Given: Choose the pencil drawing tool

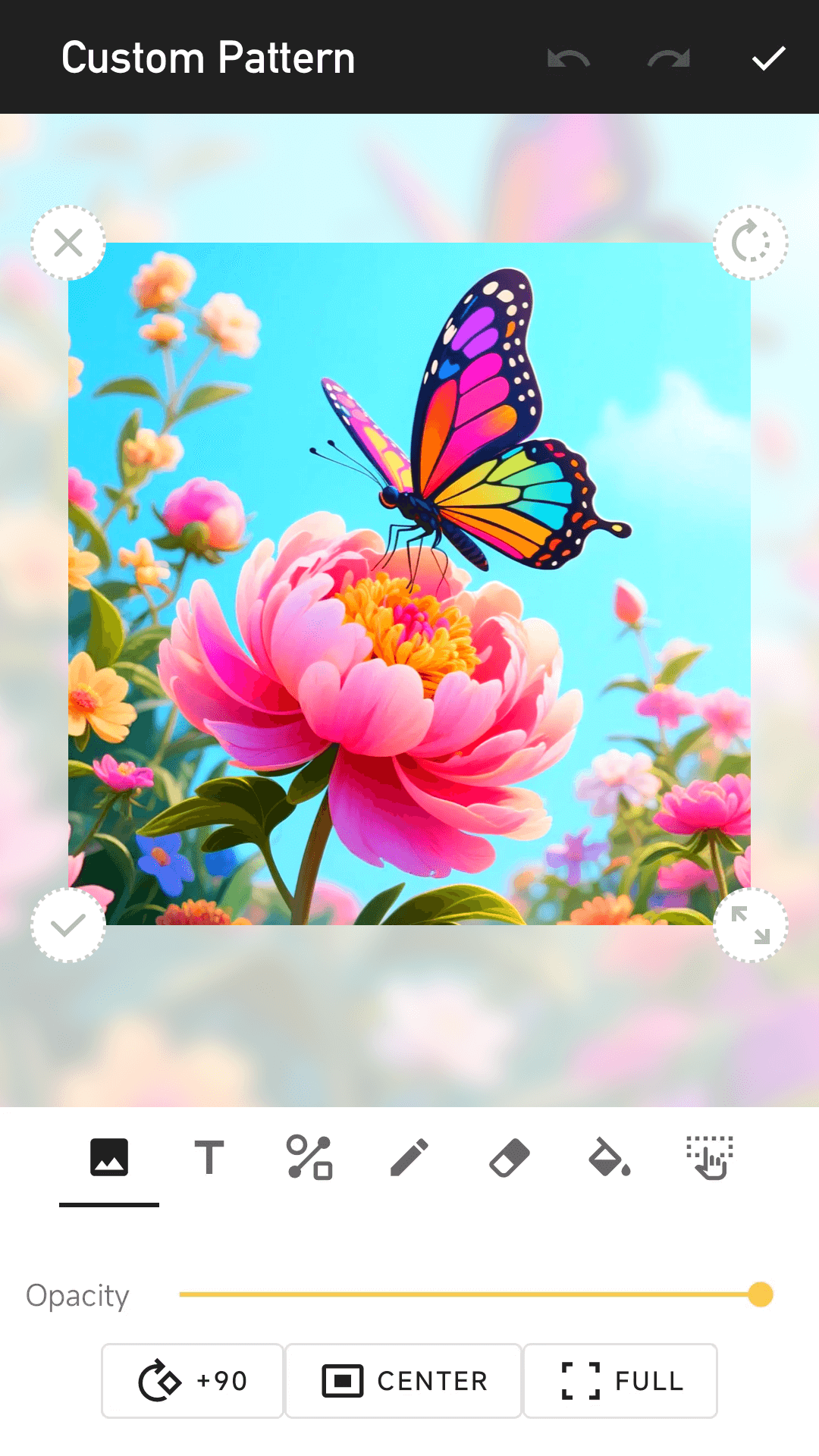Looking at the screenshot, I should [409, 1158].
